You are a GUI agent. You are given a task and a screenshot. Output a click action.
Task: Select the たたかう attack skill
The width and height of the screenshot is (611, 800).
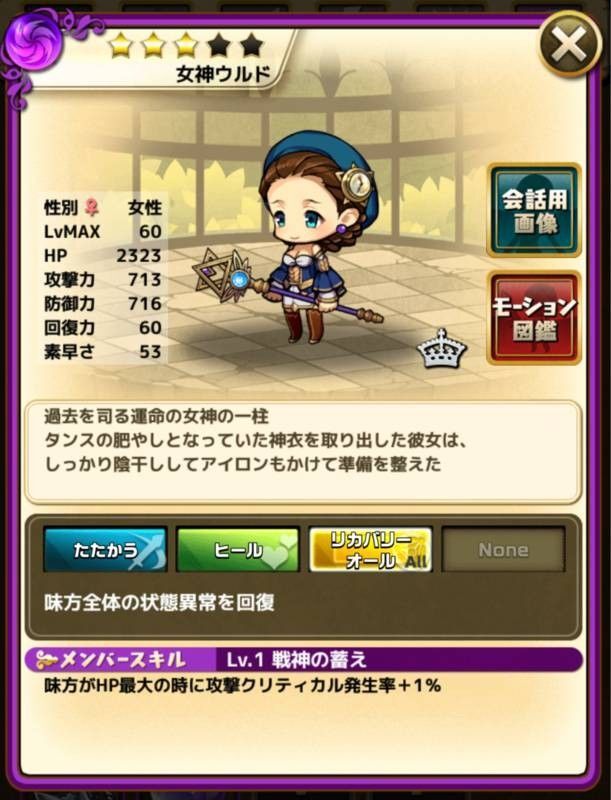coord(104,550)
